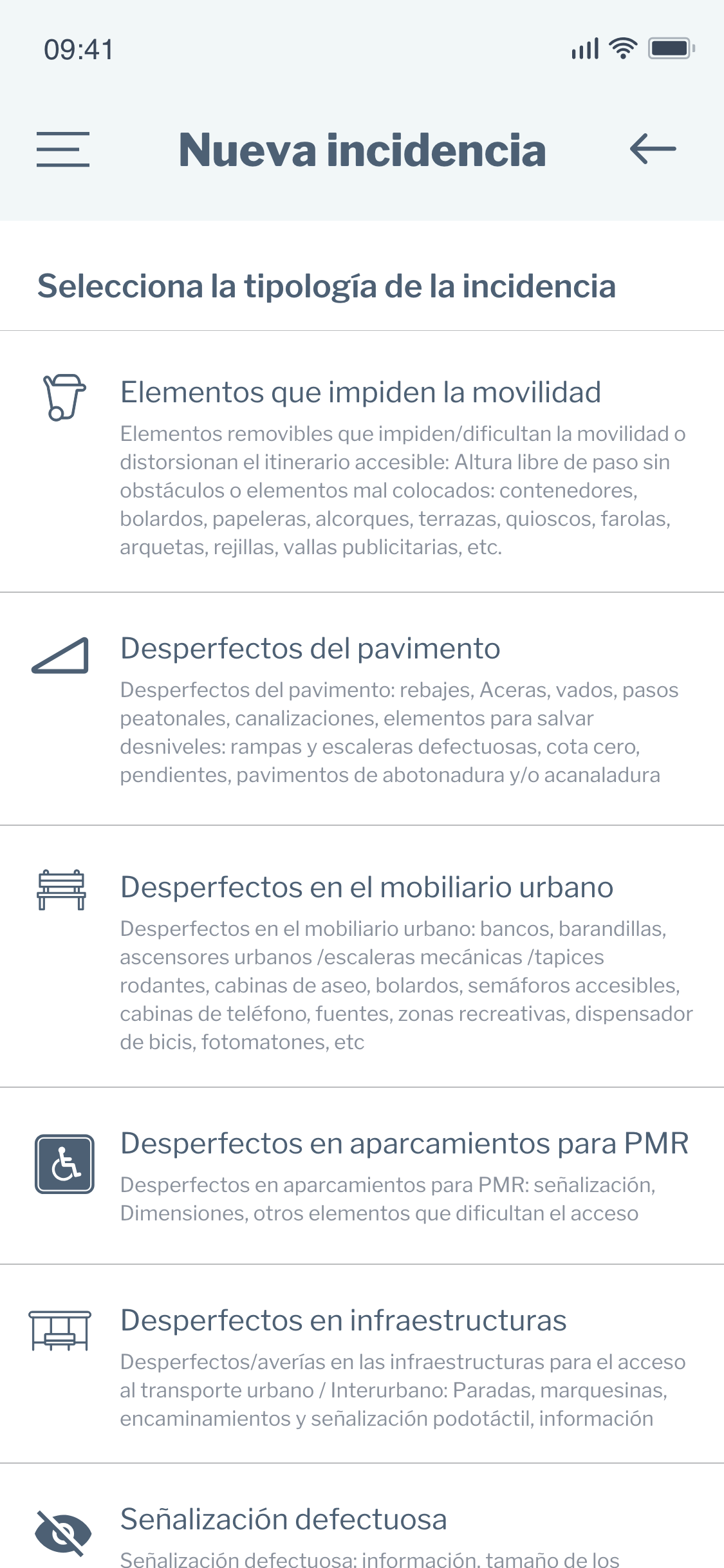Screen dimensions: 724x1568
Task: Select Desperfectos en infraestructuras
Action: (x=362, y=1364)
